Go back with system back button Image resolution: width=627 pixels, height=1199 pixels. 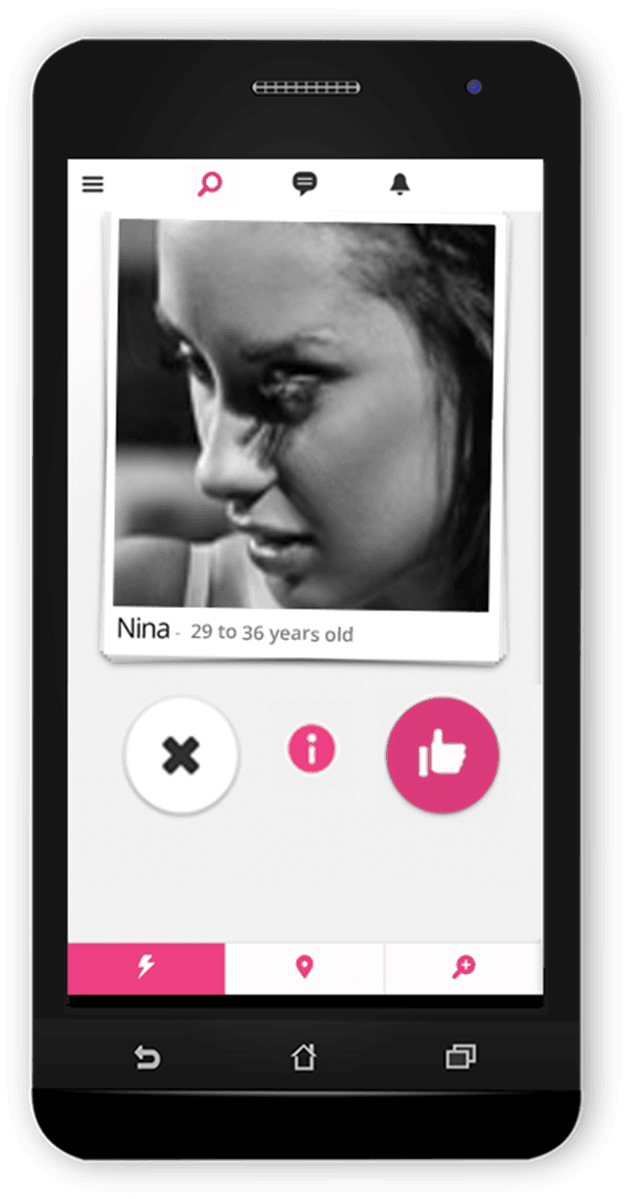coord(147,1057)
